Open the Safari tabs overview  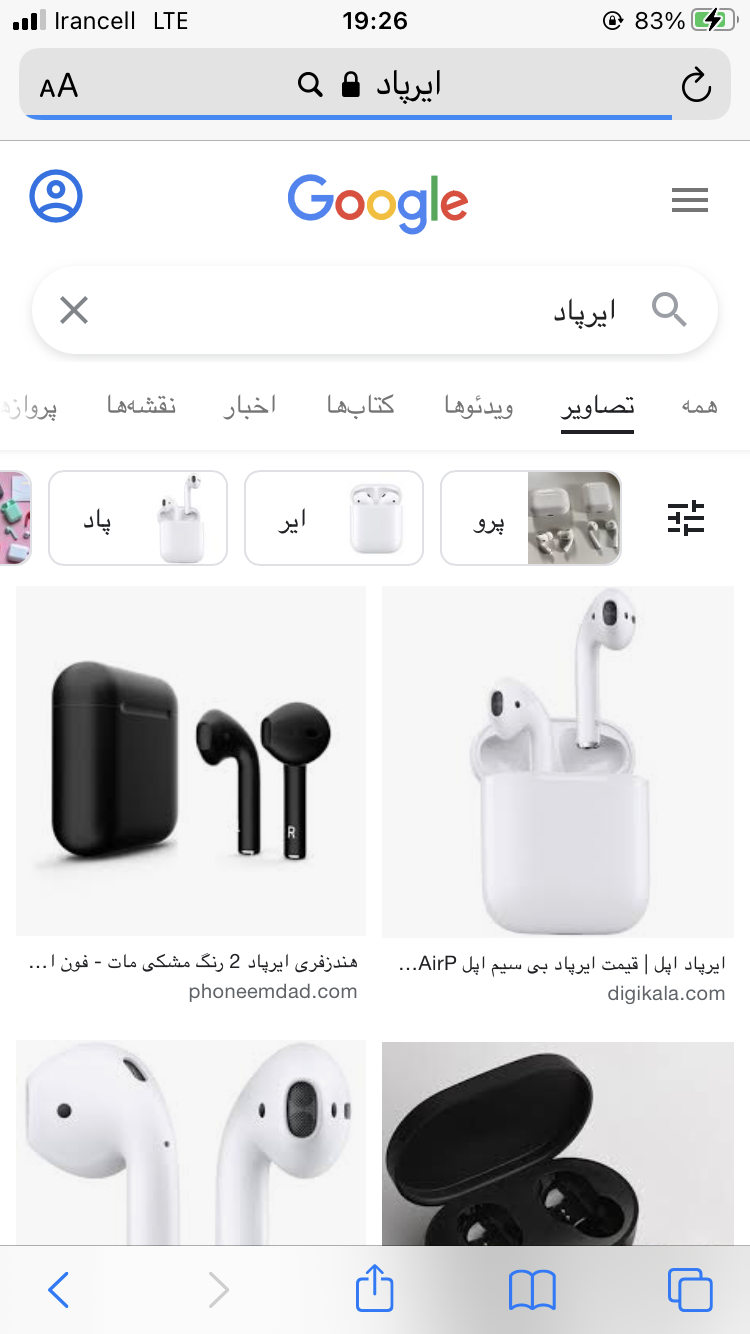690,1289
